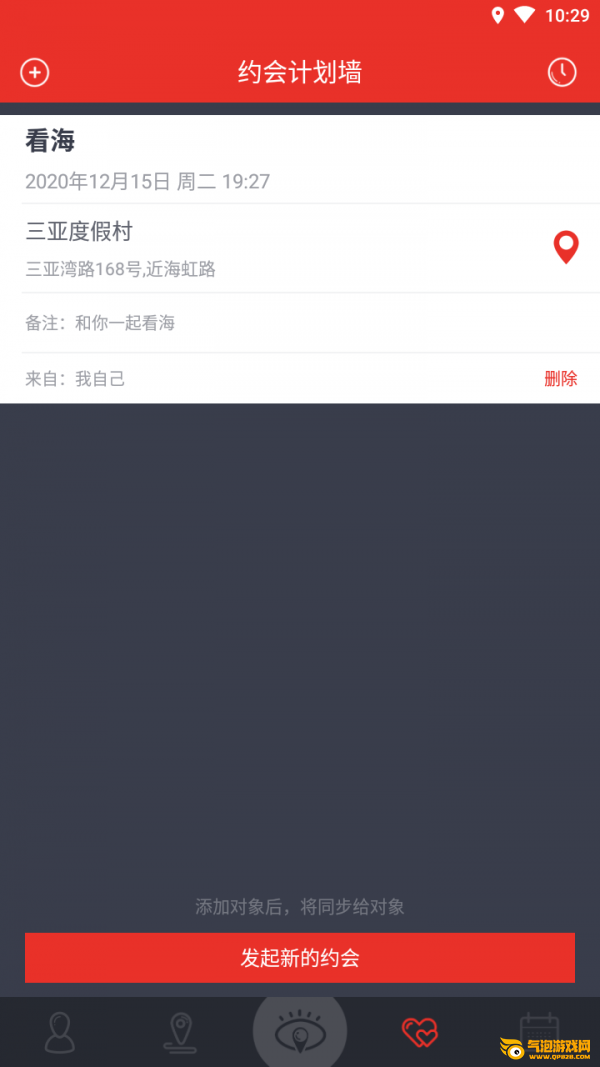600x1067 pixels.
Task: Open the center eye tab
Action: point(300,1030)
